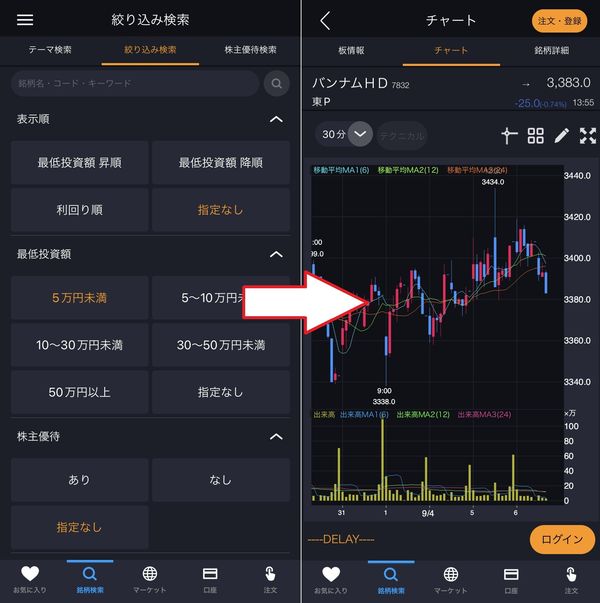The width and height of the screenshot is (600, 603).
Task: Switch to the 板情報 tab
Action: [351, 50]
